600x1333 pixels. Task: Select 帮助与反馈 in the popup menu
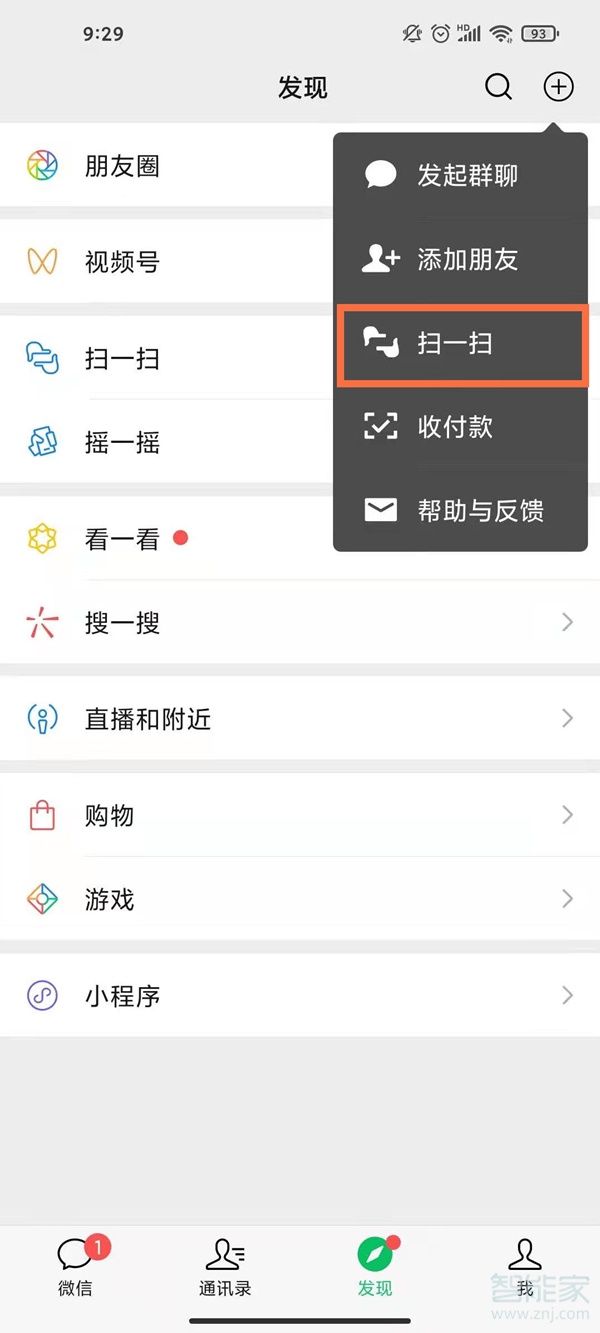[x=460, y=511]
